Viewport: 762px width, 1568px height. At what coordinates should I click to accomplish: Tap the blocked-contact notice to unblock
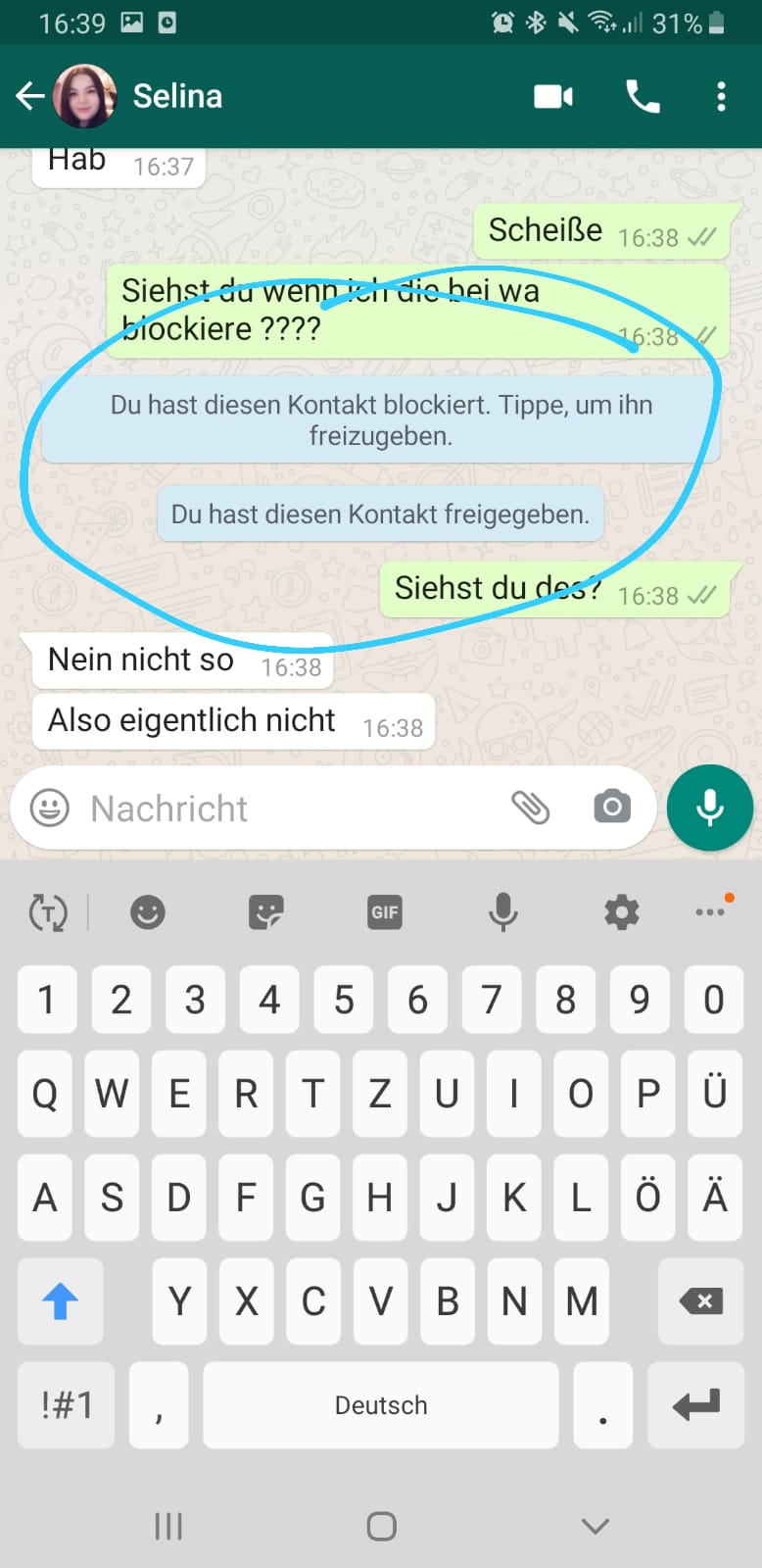click(381, 419)
